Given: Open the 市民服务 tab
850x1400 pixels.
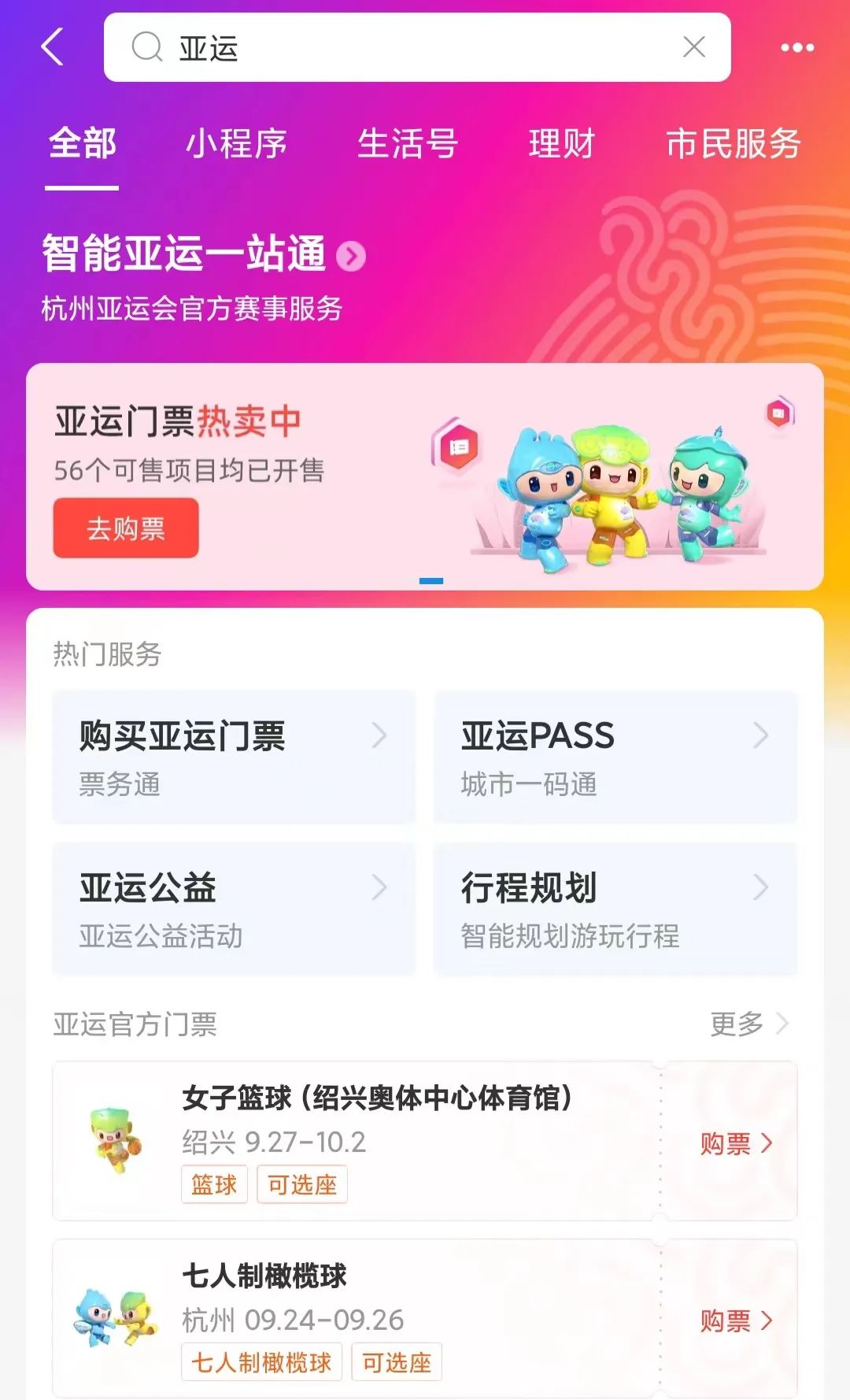Looking at the screenshot, I should tap(733, 144).
